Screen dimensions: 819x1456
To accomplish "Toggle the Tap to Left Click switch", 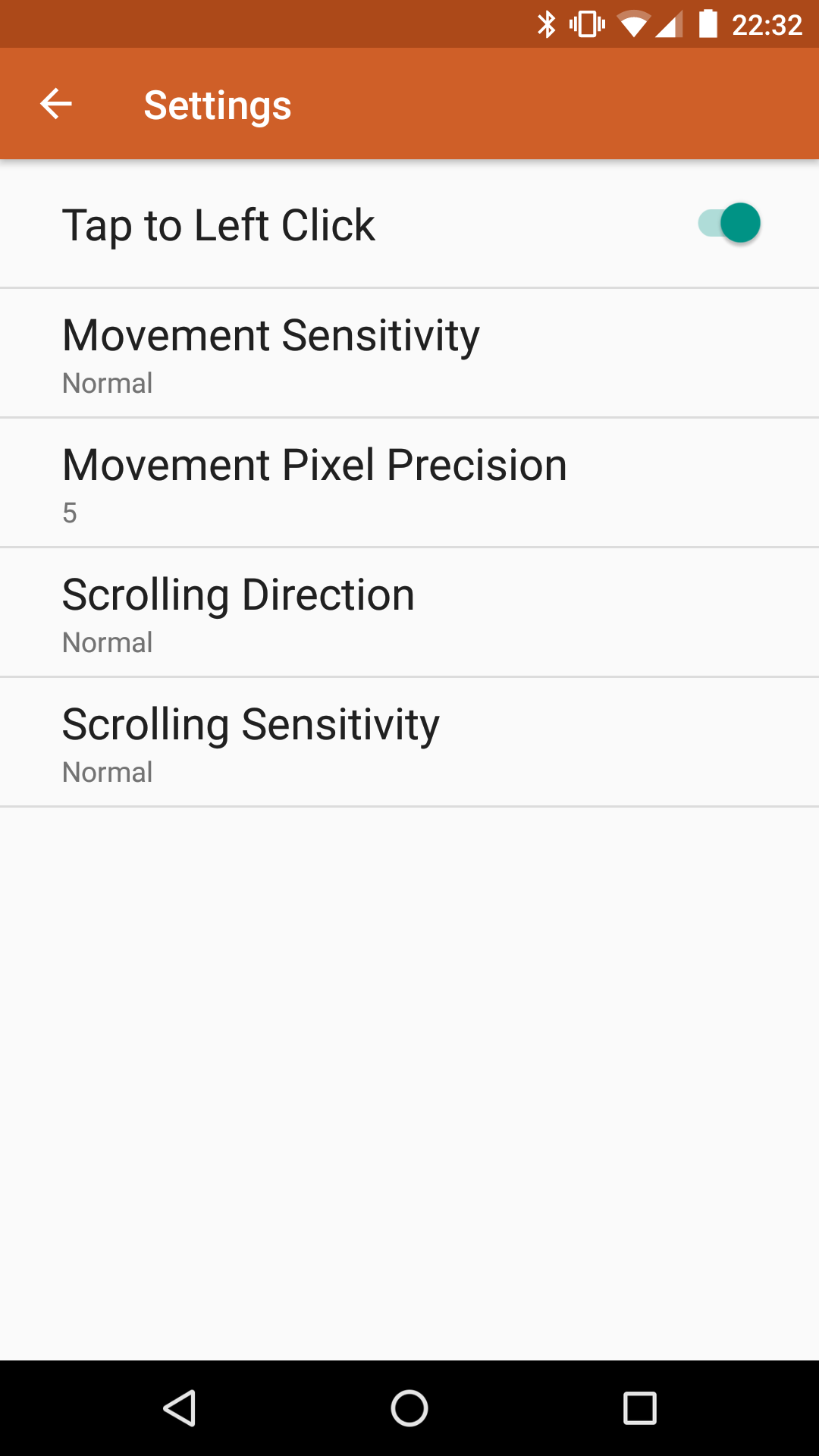I will [x=729, y=224].
